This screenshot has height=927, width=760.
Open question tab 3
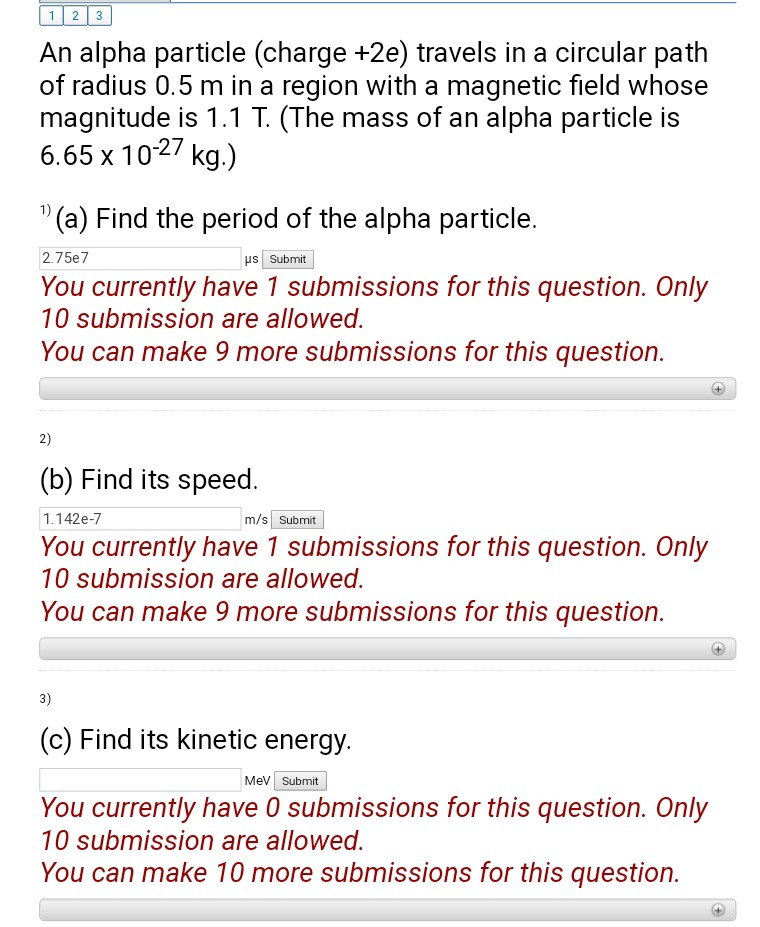(99, 15)
